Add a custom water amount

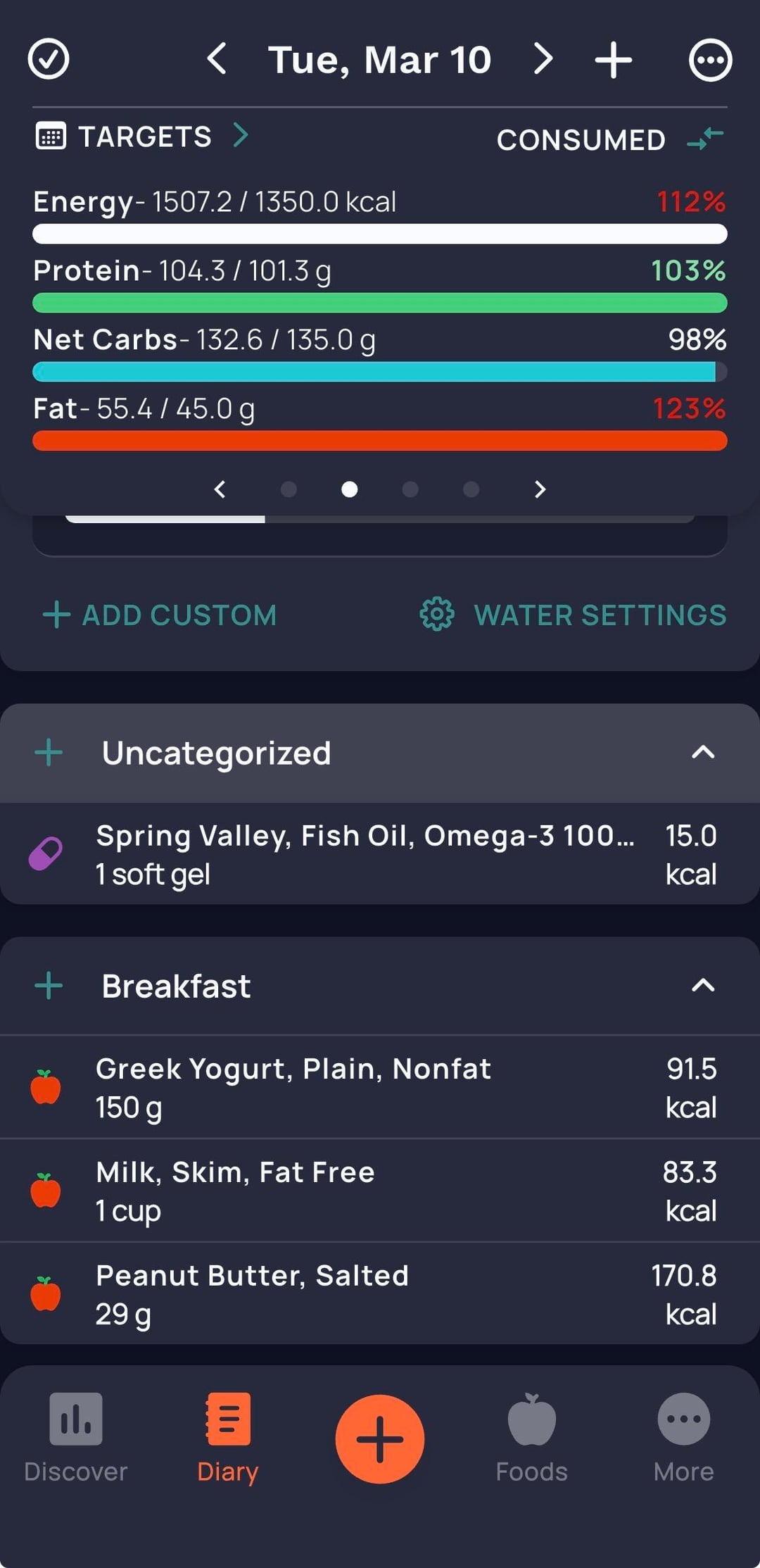point(160,615)
